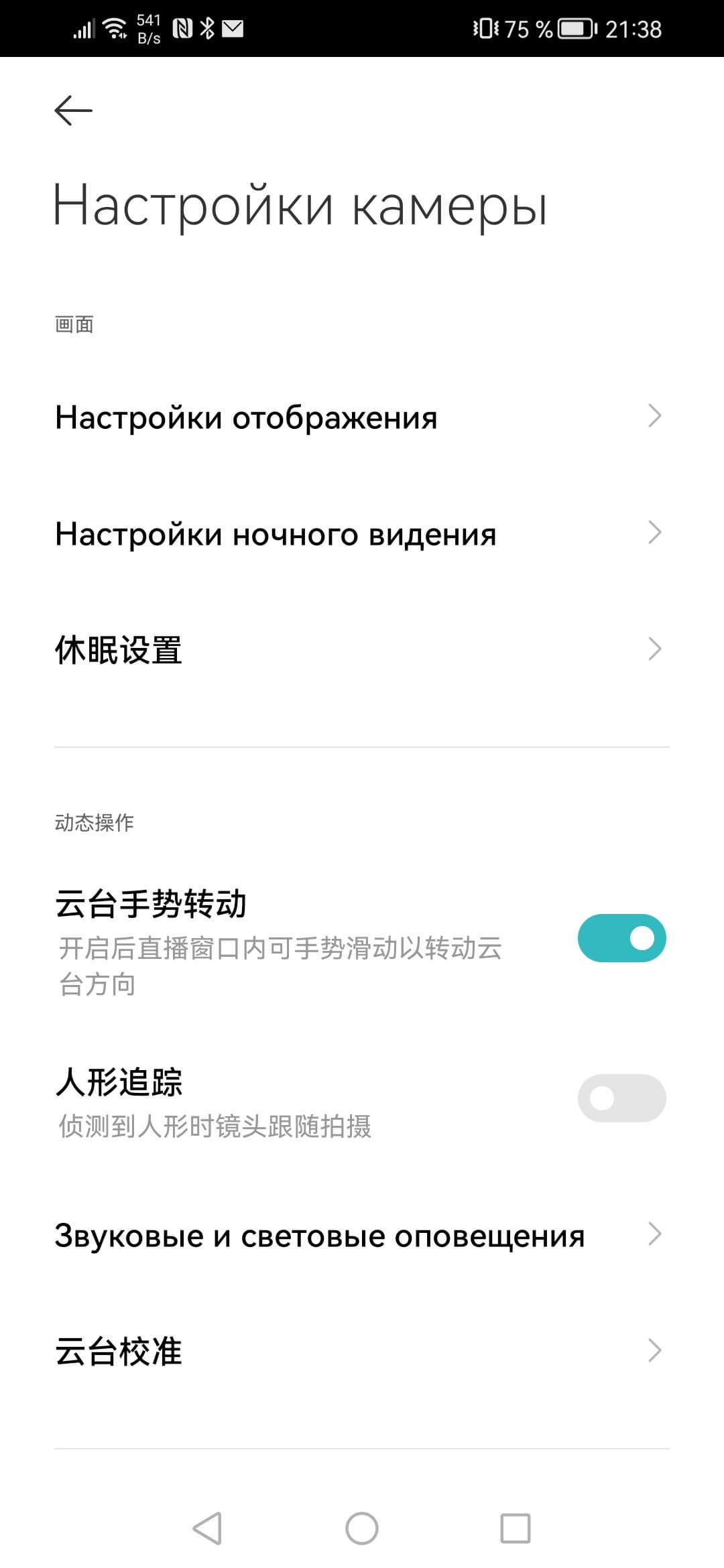
Task: Disable 云台手势转动 gesture rotation
Action: point(621,938)
